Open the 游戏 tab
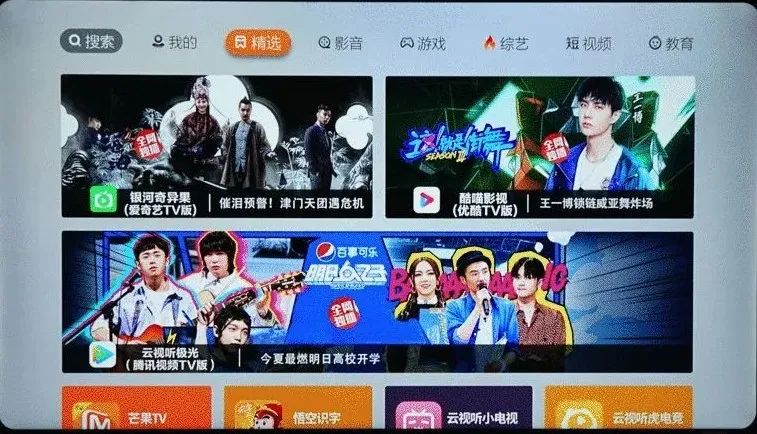Image resolution: width=757 pixels, height=434 pixels. click(x=423, y=43)
